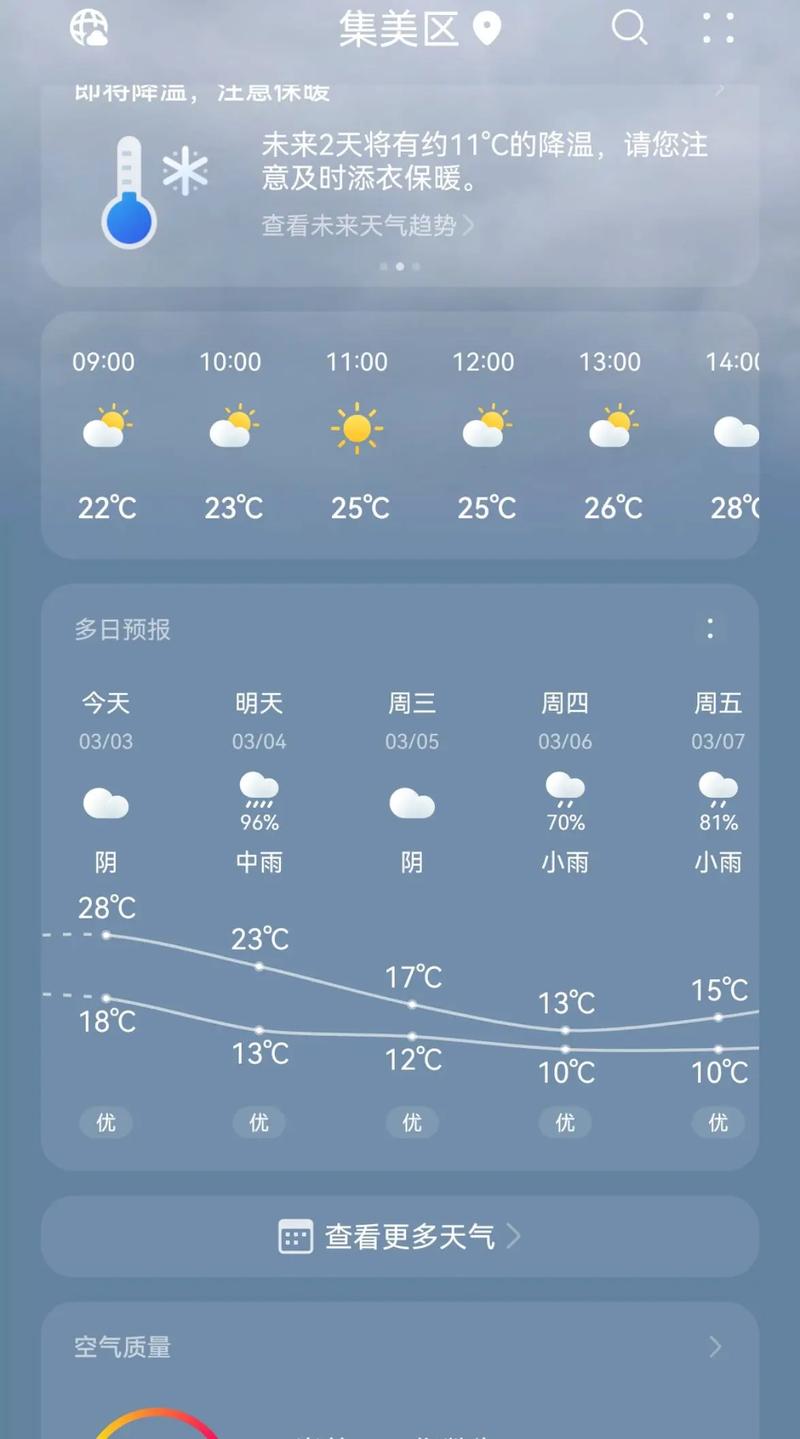This screenshot has width=800, height=1439.
Task: Open the world weather globe icon
Action: [91, 28]
